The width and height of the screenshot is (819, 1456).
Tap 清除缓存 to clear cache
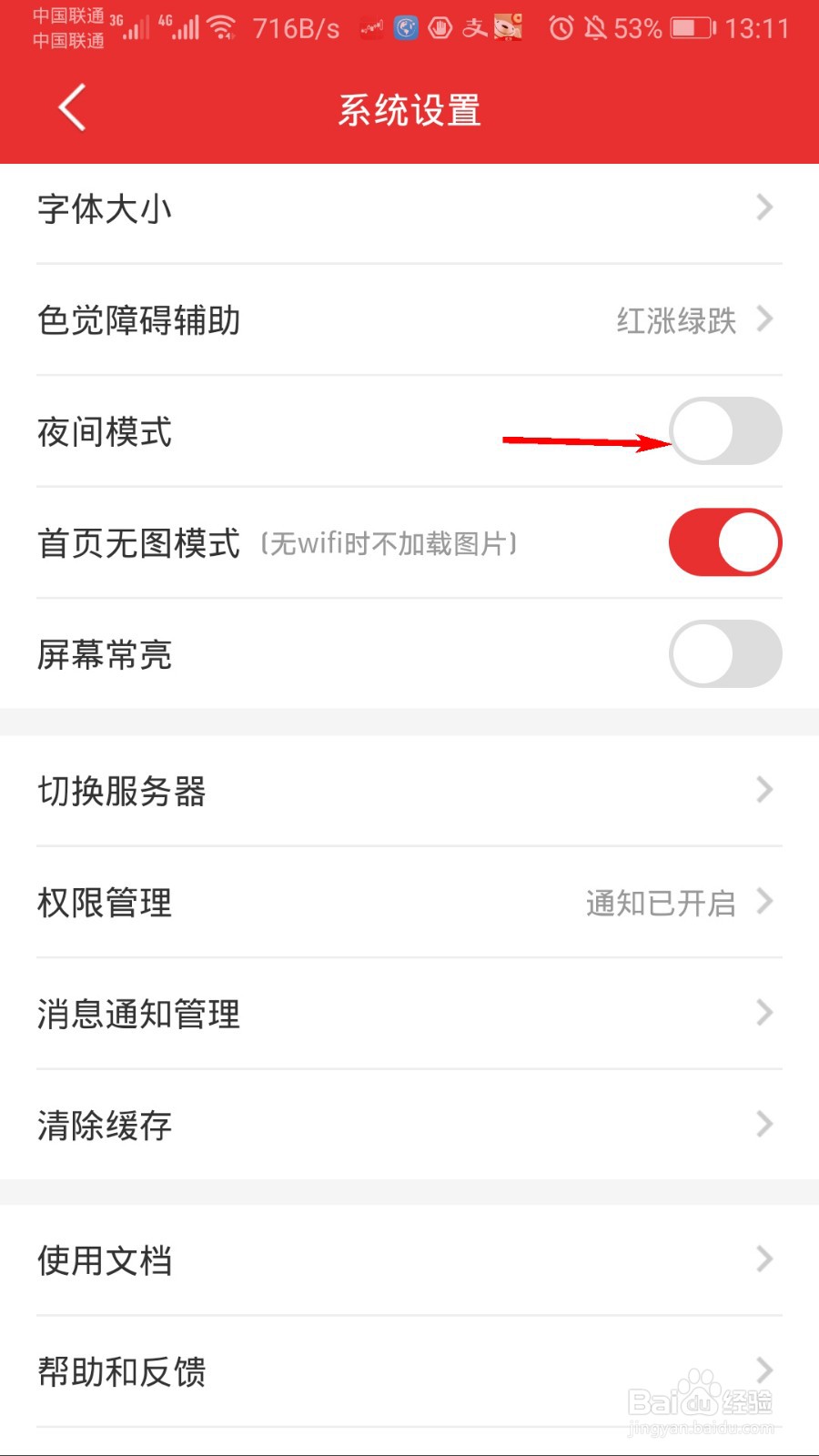coord(409,1125)
